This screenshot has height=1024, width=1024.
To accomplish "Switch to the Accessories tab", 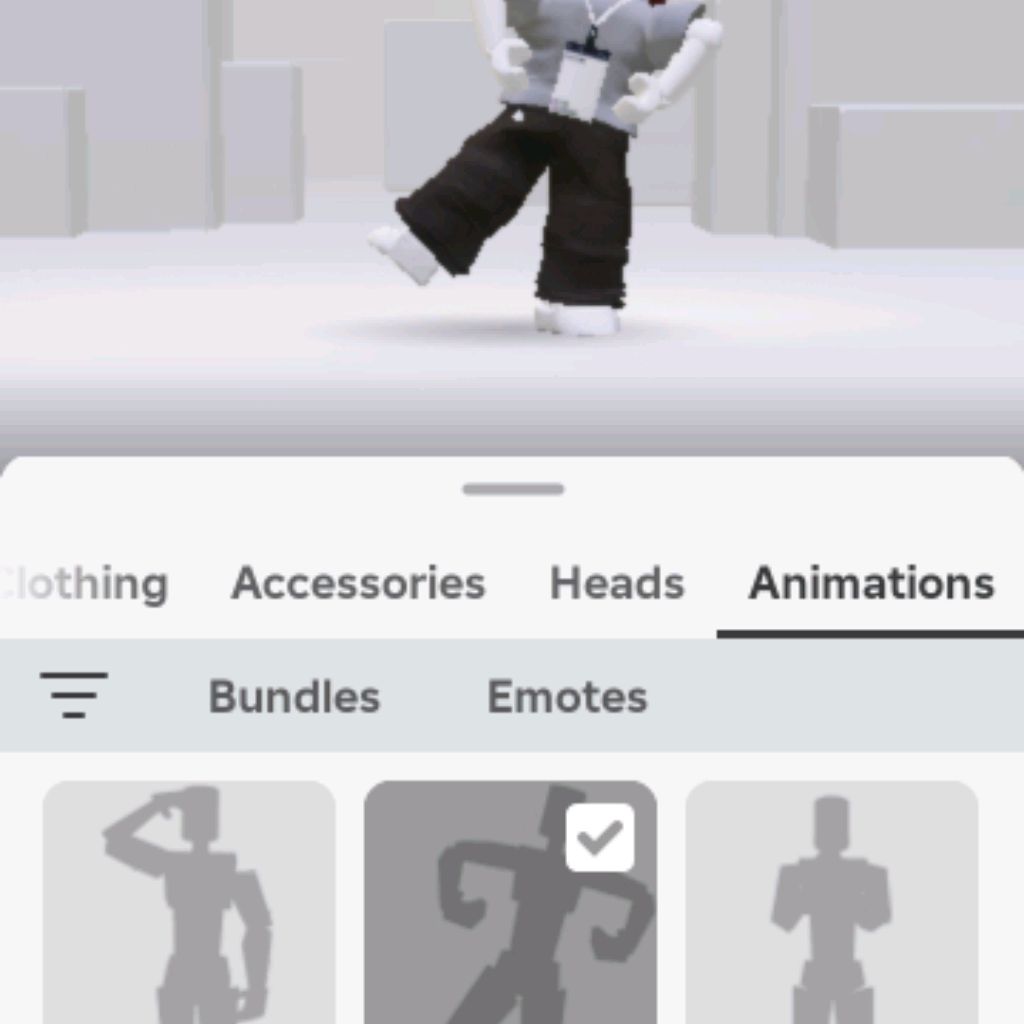I will point(358,584).
